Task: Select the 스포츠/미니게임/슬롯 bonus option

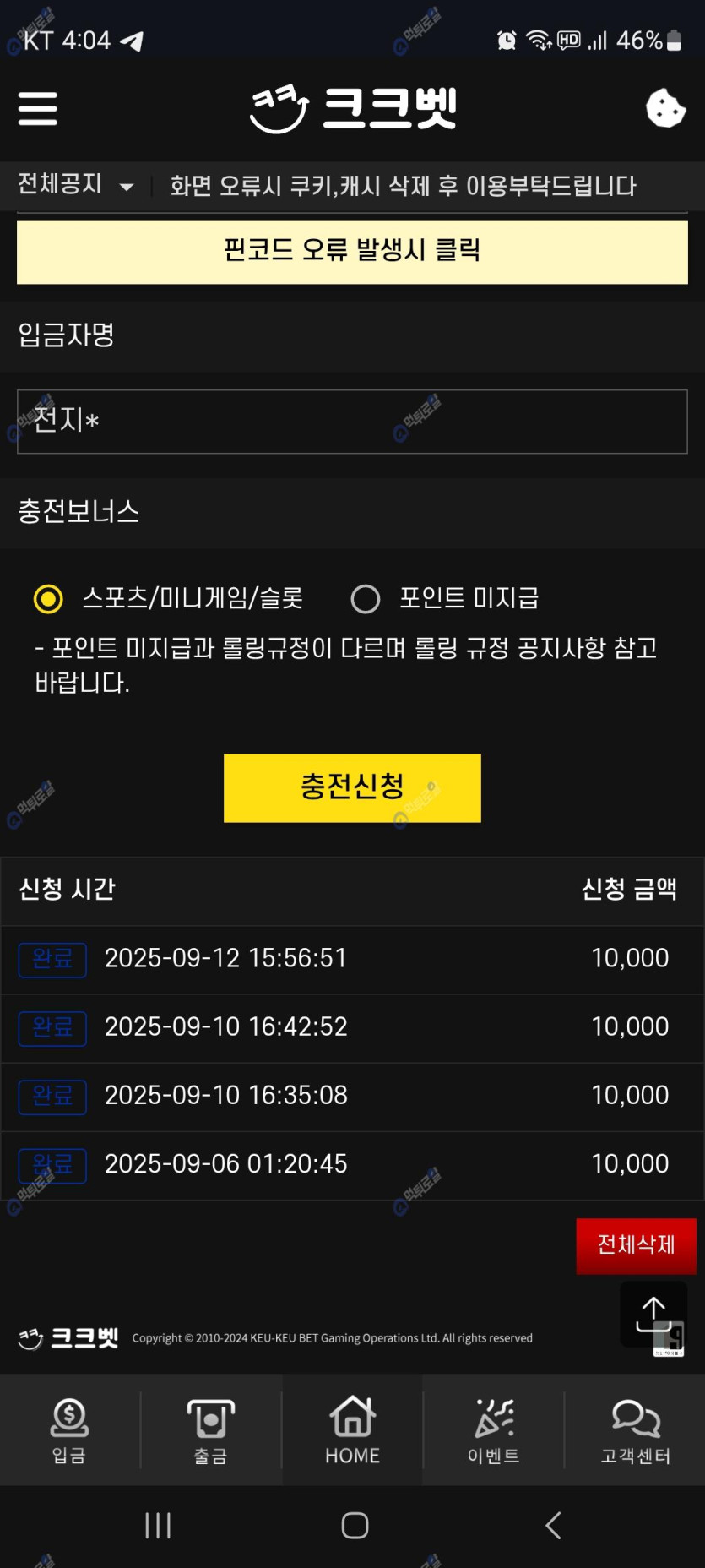Action: click(x=48, y=598)
